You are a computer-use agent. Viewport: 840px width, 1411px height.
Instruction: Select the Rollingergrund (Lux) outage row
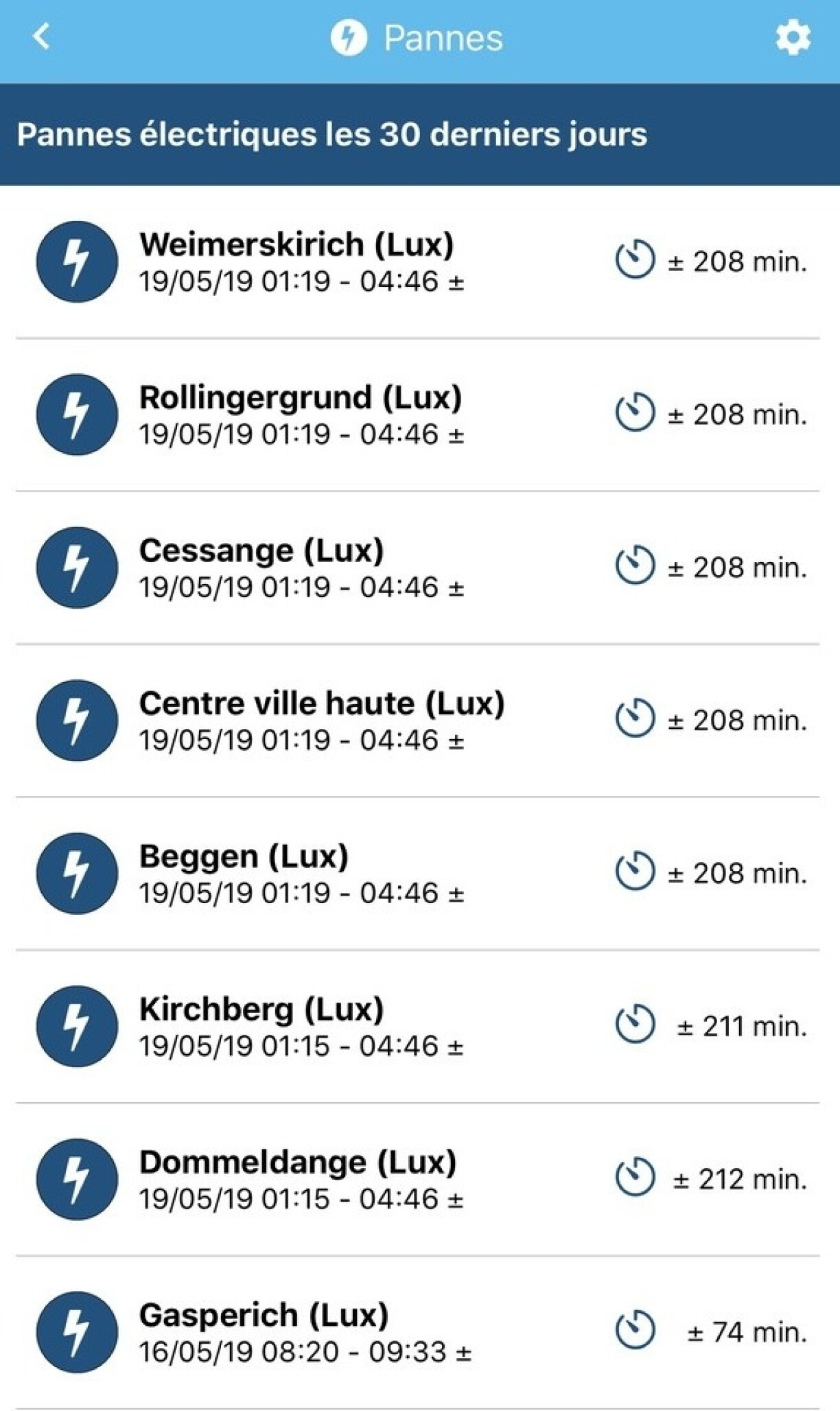(420, 415)
